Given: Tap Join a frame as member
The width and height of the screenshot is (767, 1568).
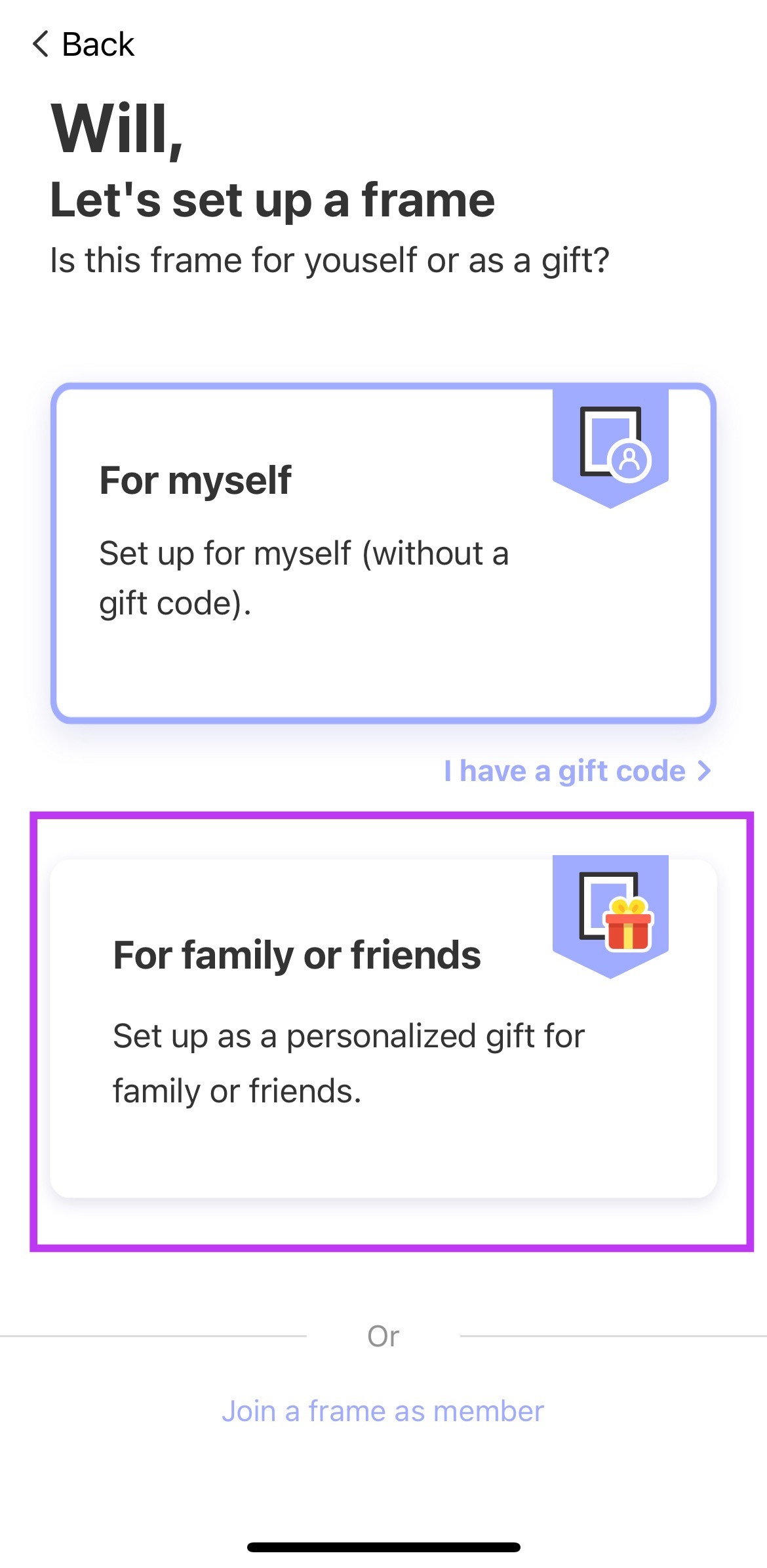Looking at the screenshot, I should [383, 1411].
